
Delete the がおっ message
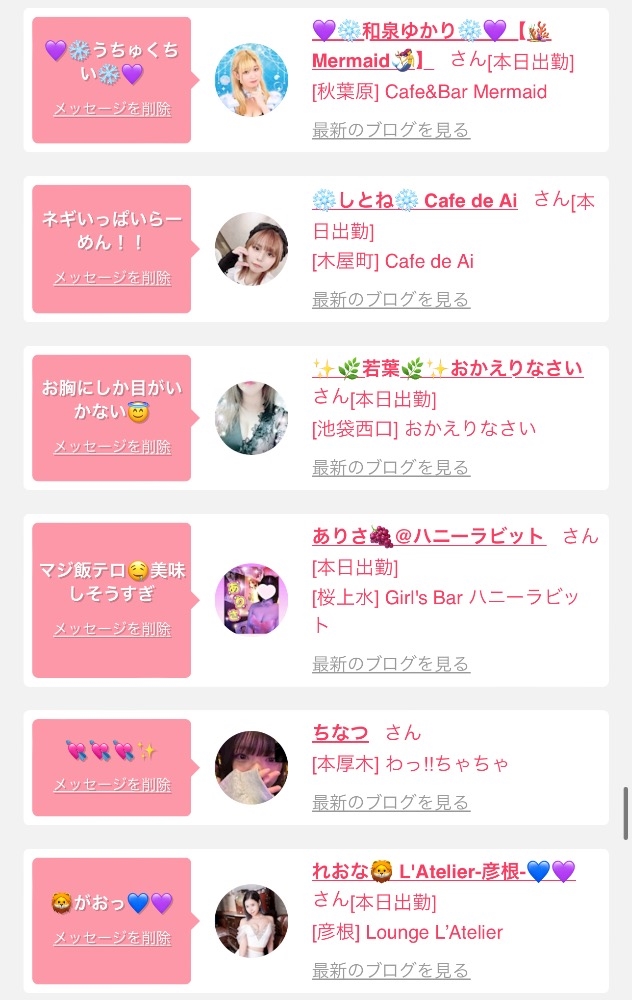112,938
